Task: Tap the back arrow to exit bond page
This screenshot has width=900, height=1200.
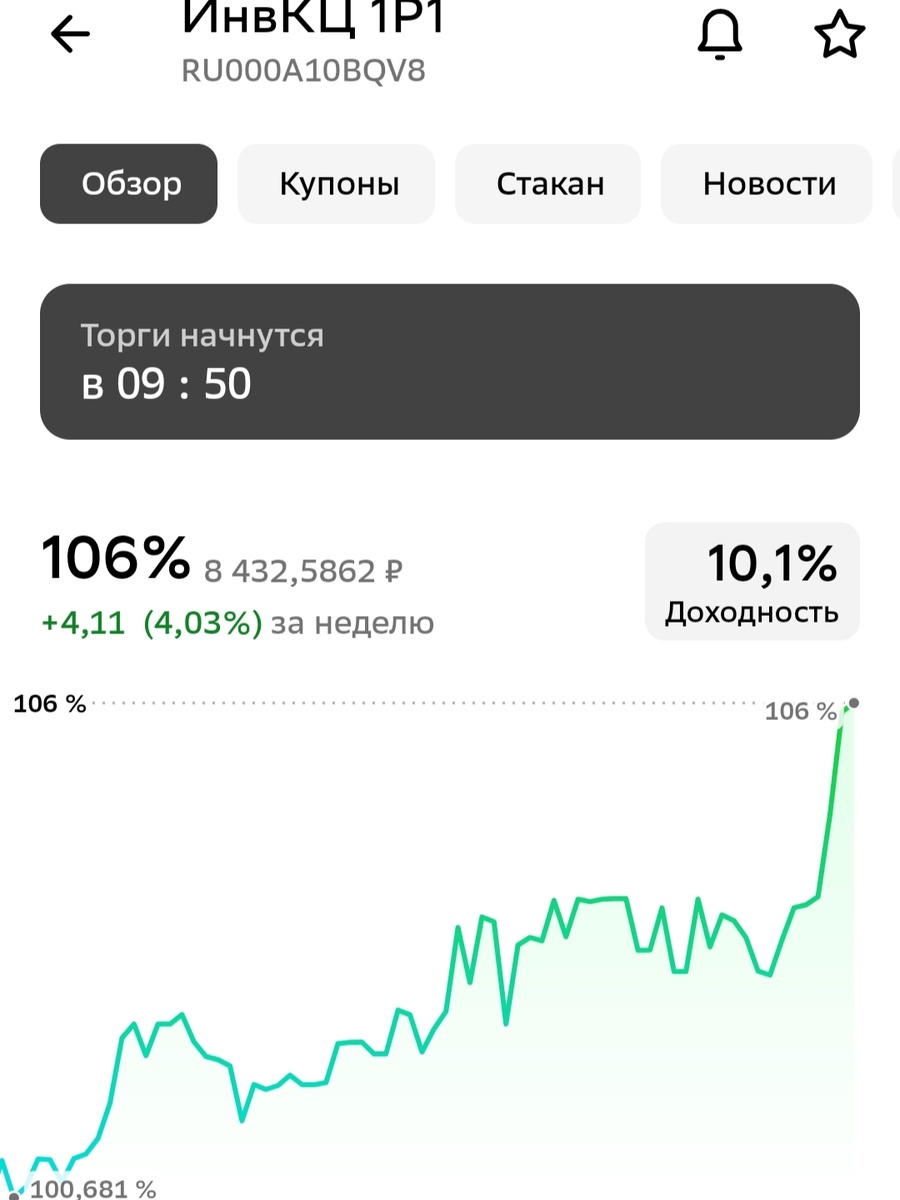Action: pos(69,33)
